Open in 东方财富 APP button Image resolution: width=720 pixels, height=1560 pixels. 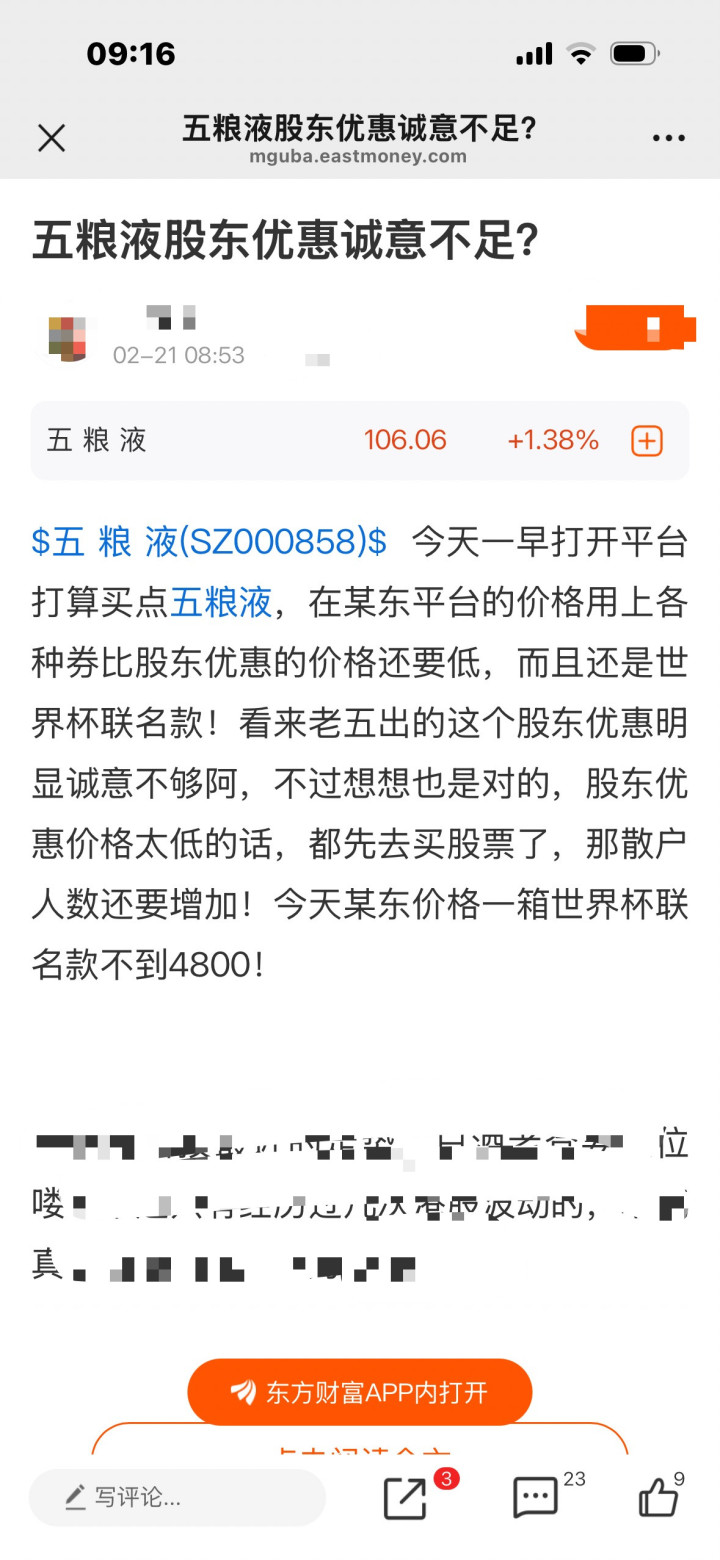pyautogui.click(x=360, y=1392)
